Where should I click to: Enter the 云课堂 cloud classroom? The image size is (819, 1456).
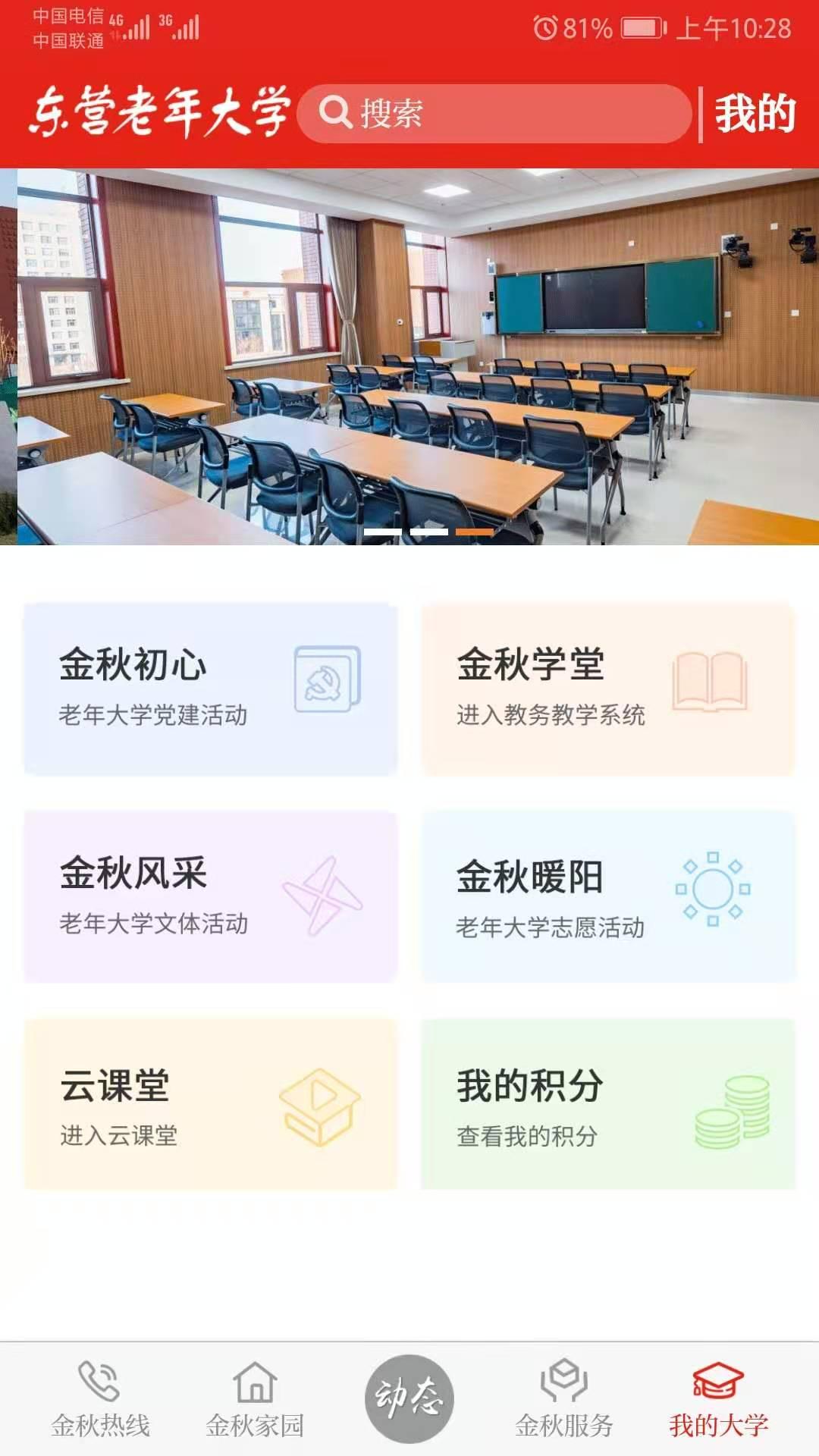(211, 1105)
